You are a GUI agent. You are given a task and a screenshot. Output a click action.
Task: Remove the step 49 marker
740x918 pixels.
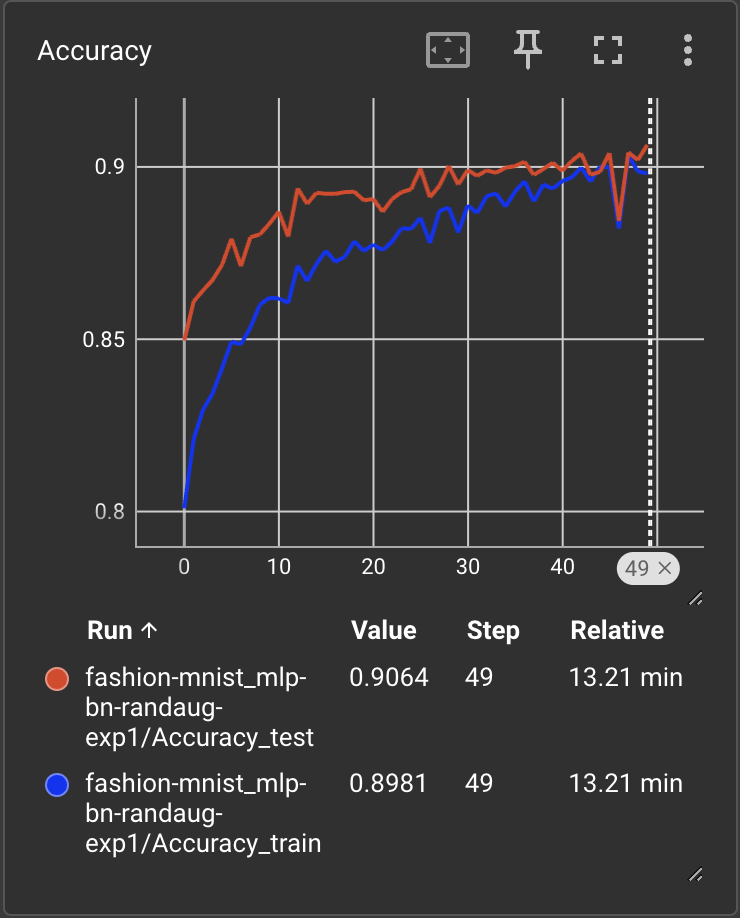(664, 568)
